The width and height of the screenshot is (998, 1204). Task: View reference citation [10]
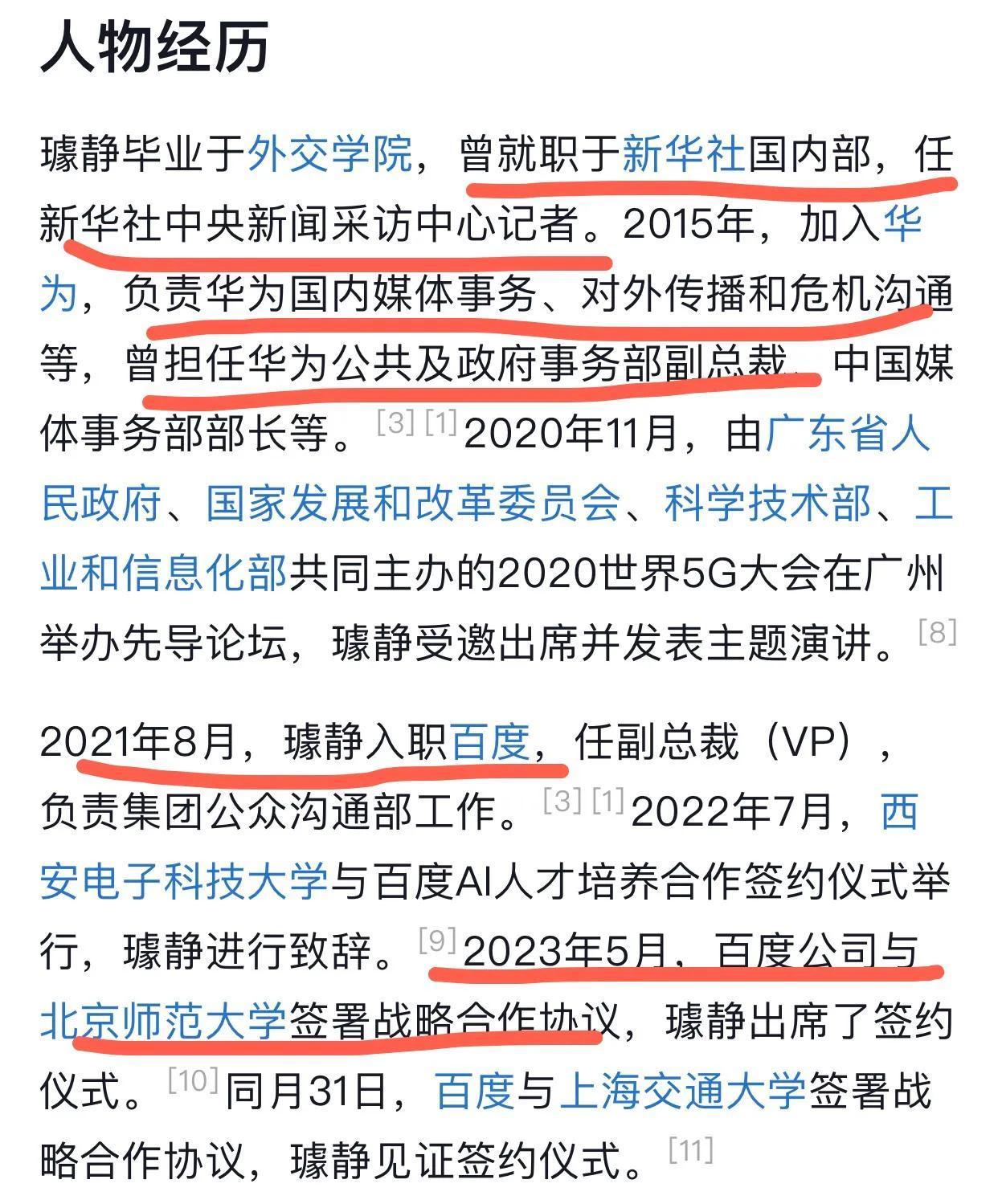[x=193, y=1080]
